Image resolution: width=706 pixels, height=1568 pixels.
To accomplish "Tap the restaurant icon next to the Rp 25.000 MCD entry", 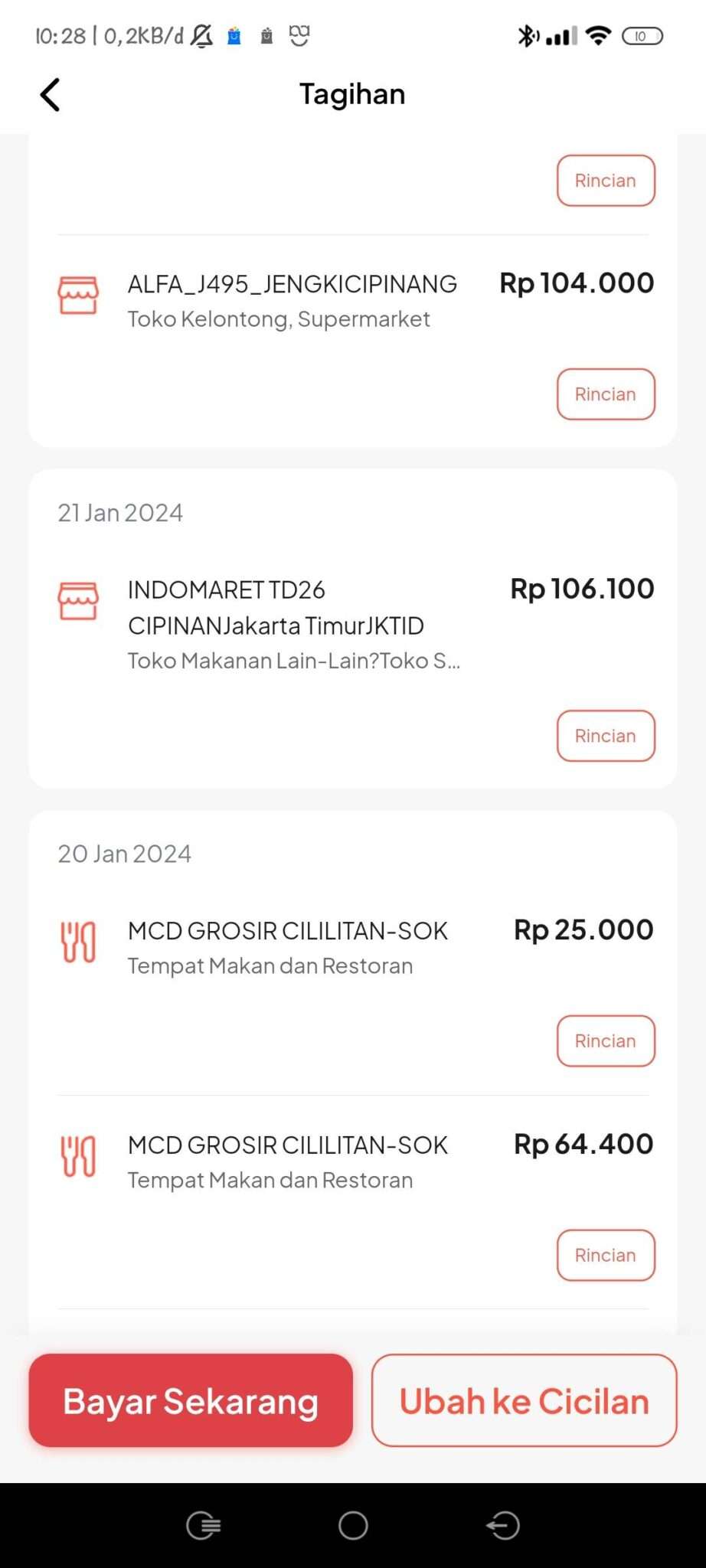I will tap(77, 943).
